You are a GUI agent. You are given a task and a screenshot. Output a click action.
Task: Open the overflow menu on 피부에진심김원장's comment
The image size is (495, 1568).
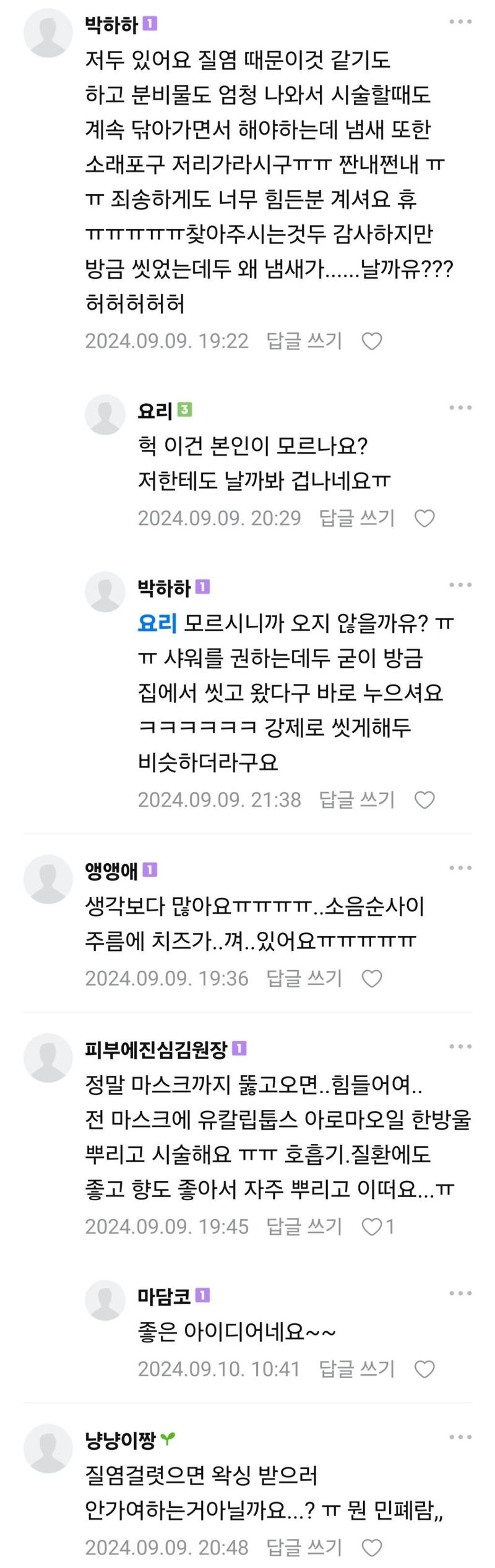(460, 1047)
